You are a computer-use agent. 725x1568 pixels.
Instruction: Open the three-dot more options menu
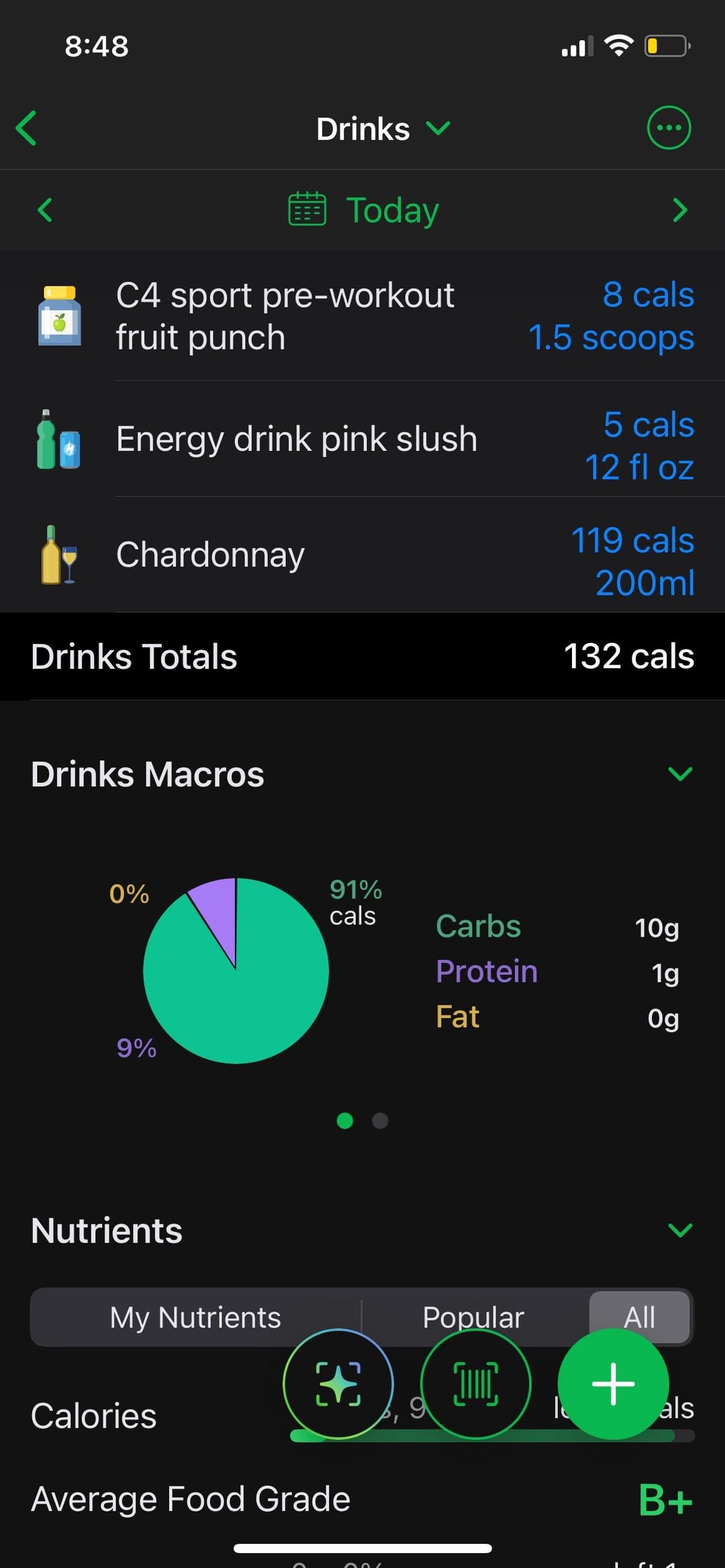click(x=668, y=127)
